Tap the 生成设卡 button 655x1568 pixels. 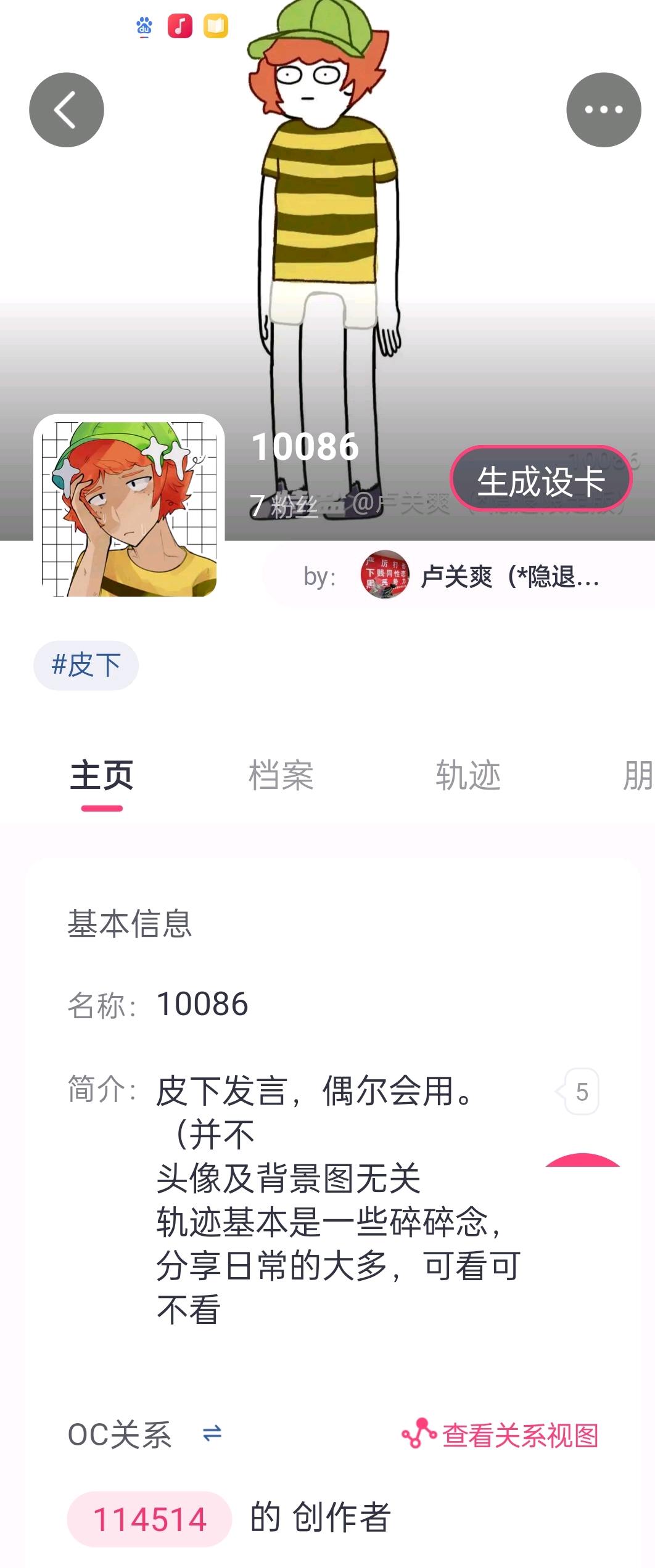pyautogui.click(x=541, y=481)
